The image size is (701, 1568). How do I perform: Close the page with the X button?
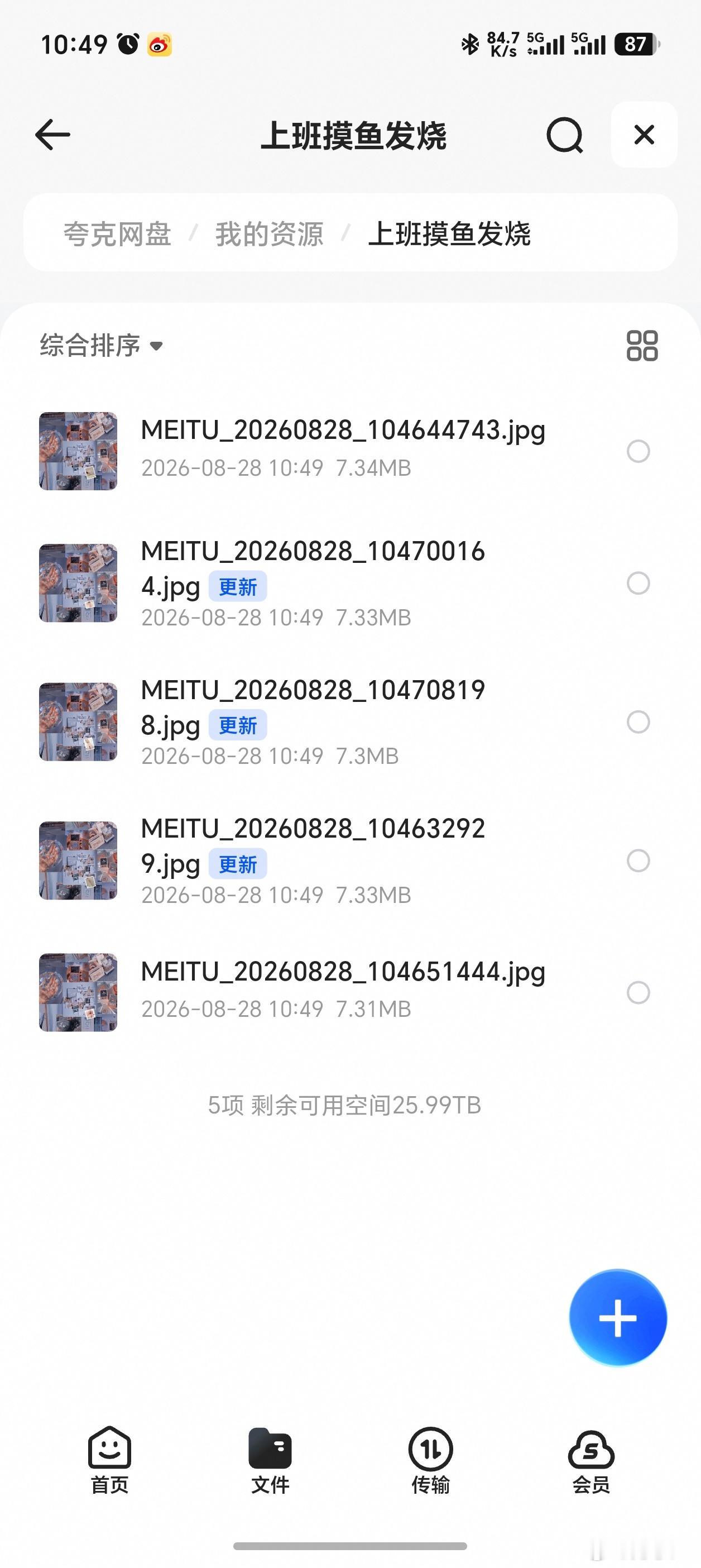[644, 135]
